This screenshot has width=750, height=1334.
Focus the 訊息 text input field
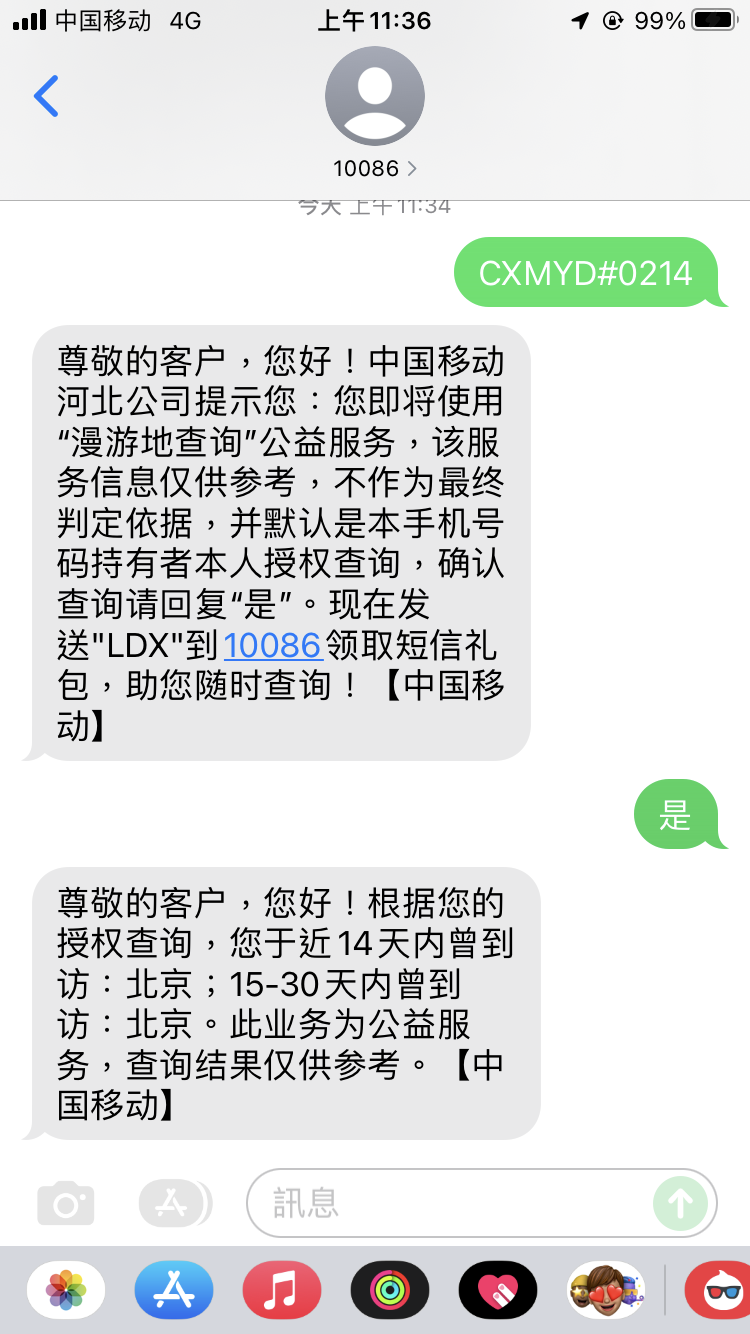[x=450, y=1203]
